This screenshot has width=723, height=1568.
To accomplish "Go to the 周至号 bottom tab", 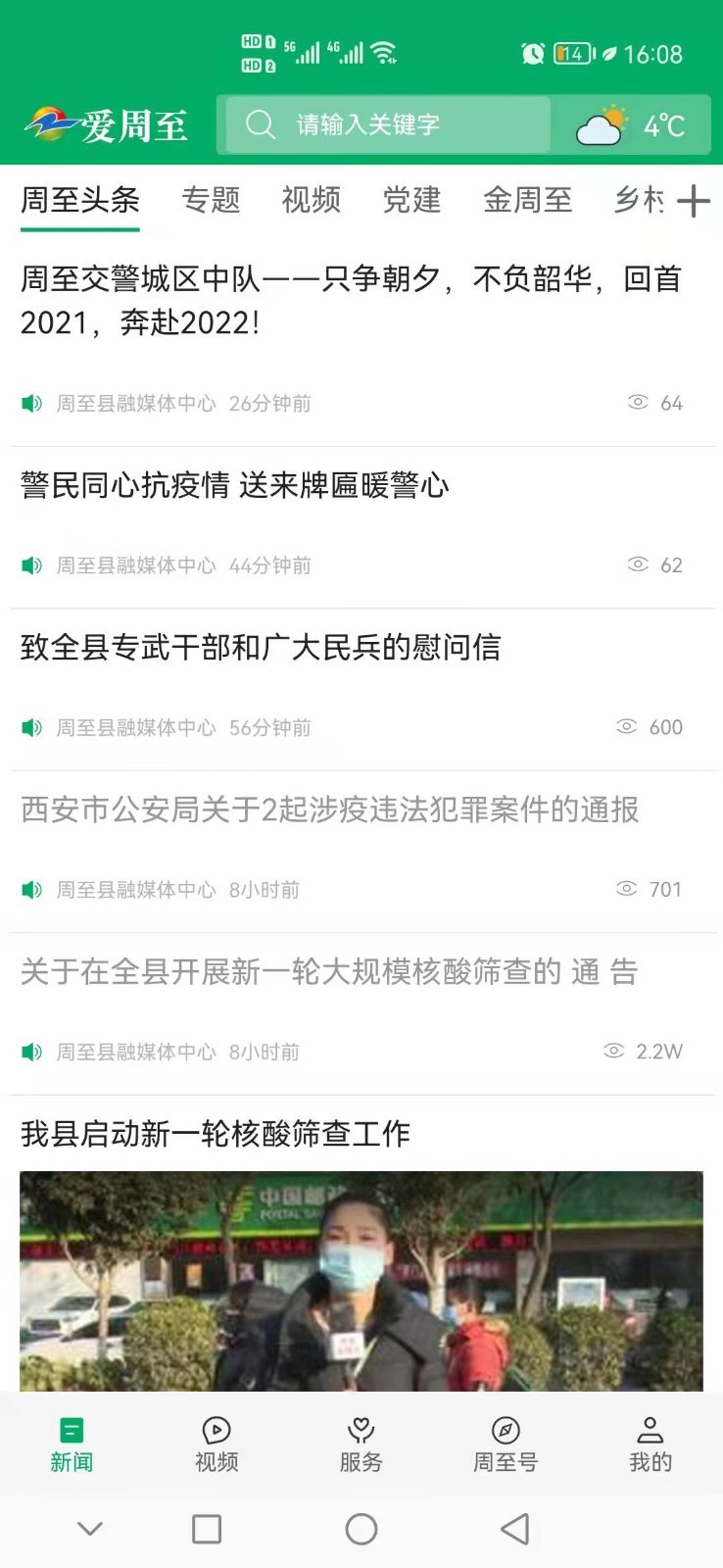I will [506, 1444].
